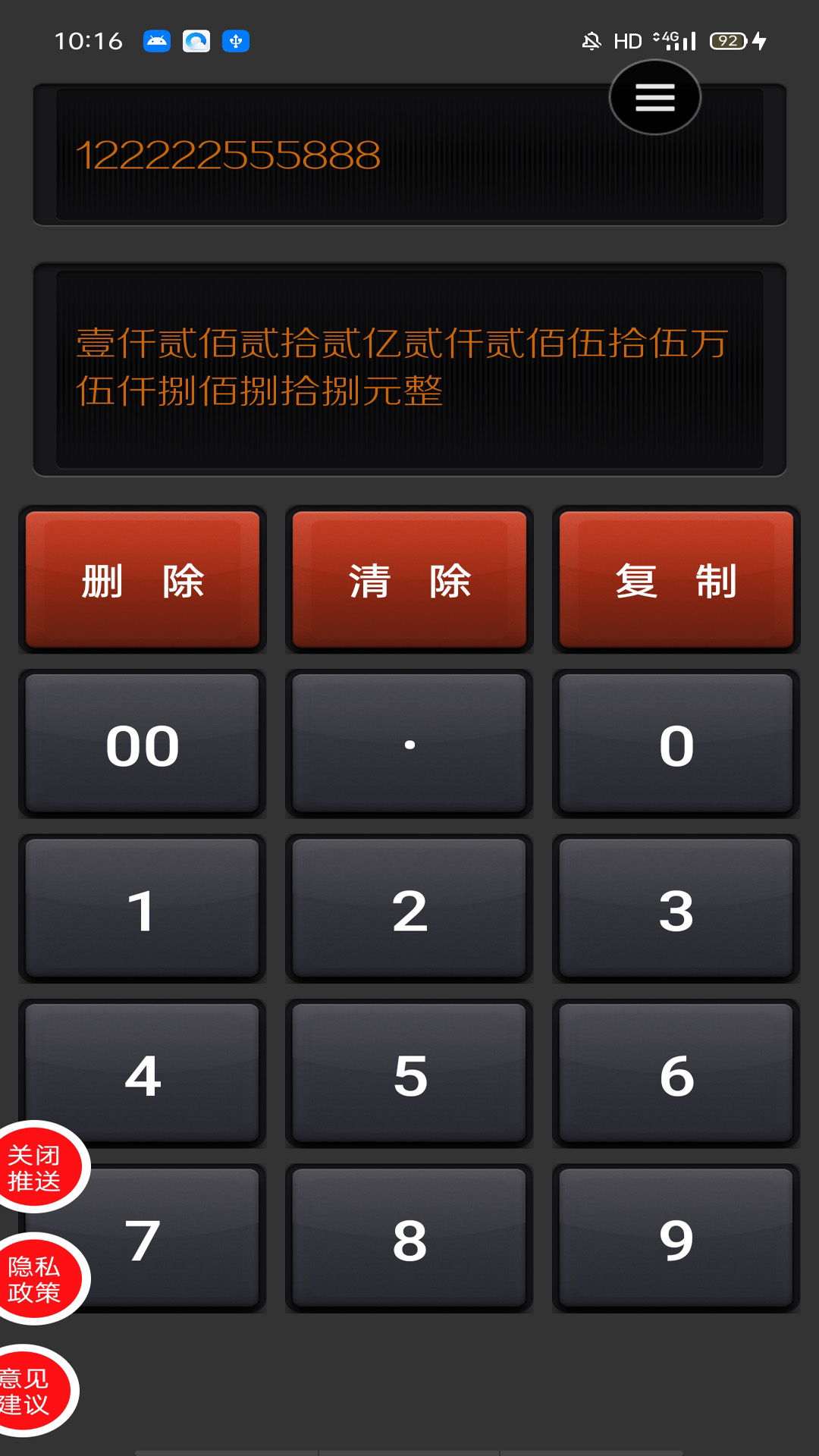Enter digit 4 on keypad
The height and width of the screenshot is (1456, 819).
pos(143,1074)
